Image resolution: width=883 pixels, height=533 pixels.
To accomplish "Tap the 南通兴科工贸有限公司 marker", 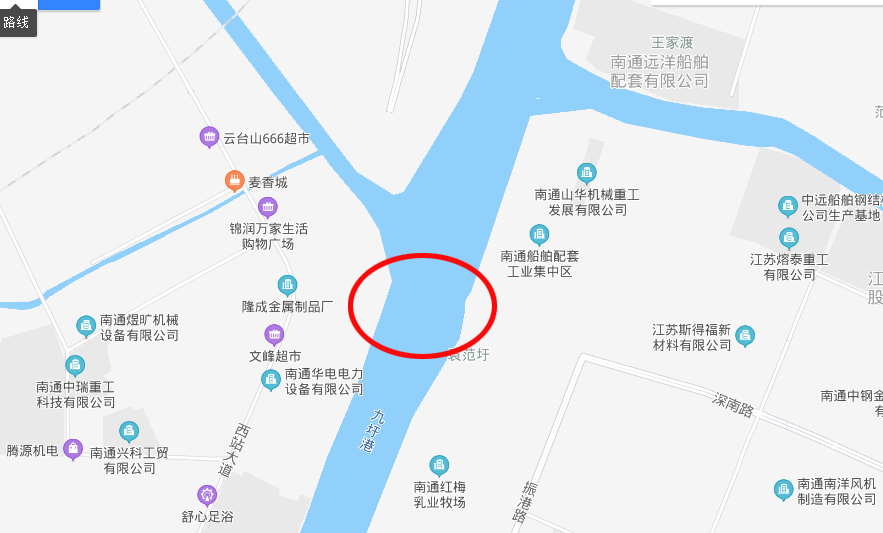I will click(x=129, y=431).
